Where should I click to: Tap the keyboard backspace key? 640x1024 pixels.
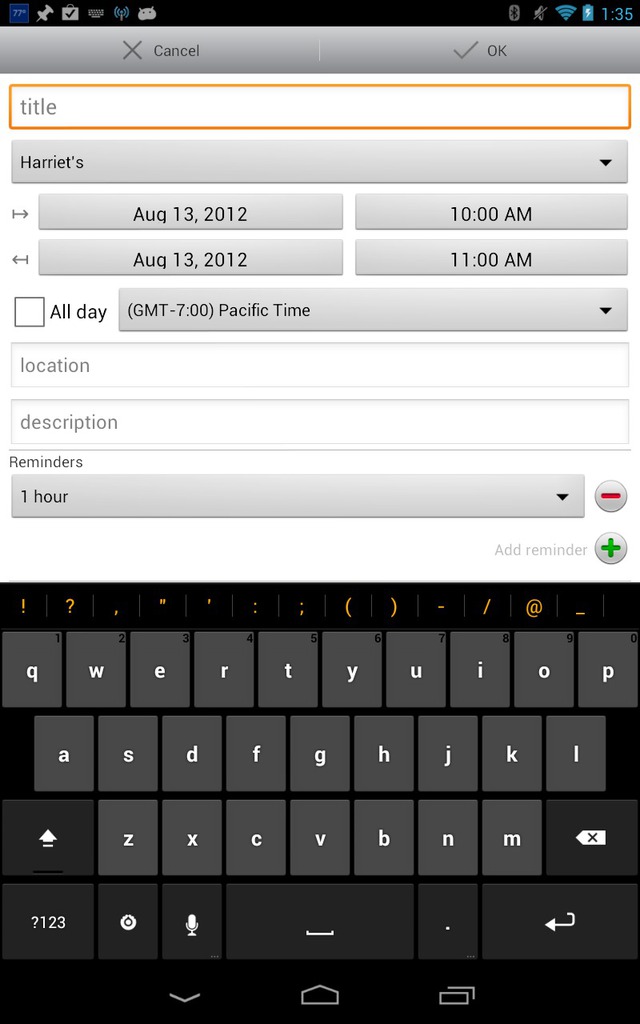click(590, 838)
